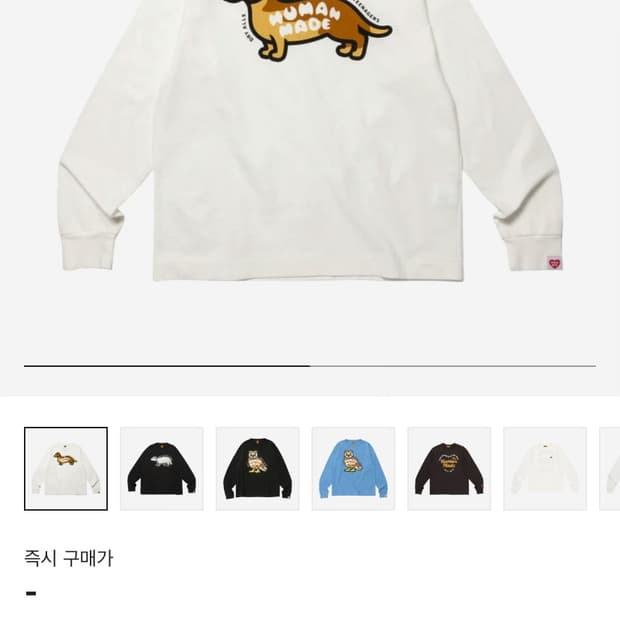Choose the black owl sweatshirt thumbnail

257,469
